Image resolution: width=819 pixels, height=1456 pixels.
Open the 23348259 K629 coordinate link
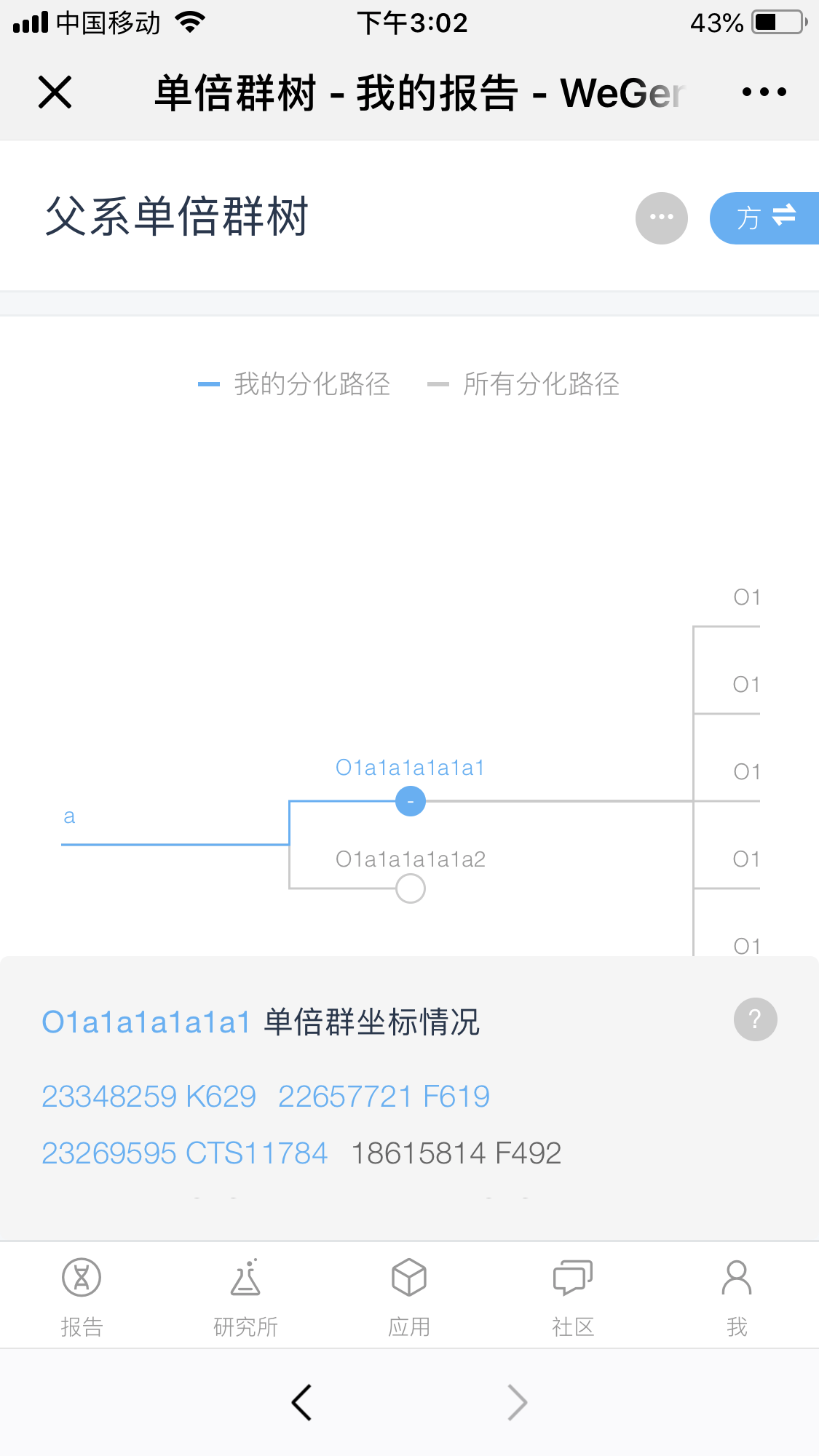pyautogui.click(x=149, y=1096)
